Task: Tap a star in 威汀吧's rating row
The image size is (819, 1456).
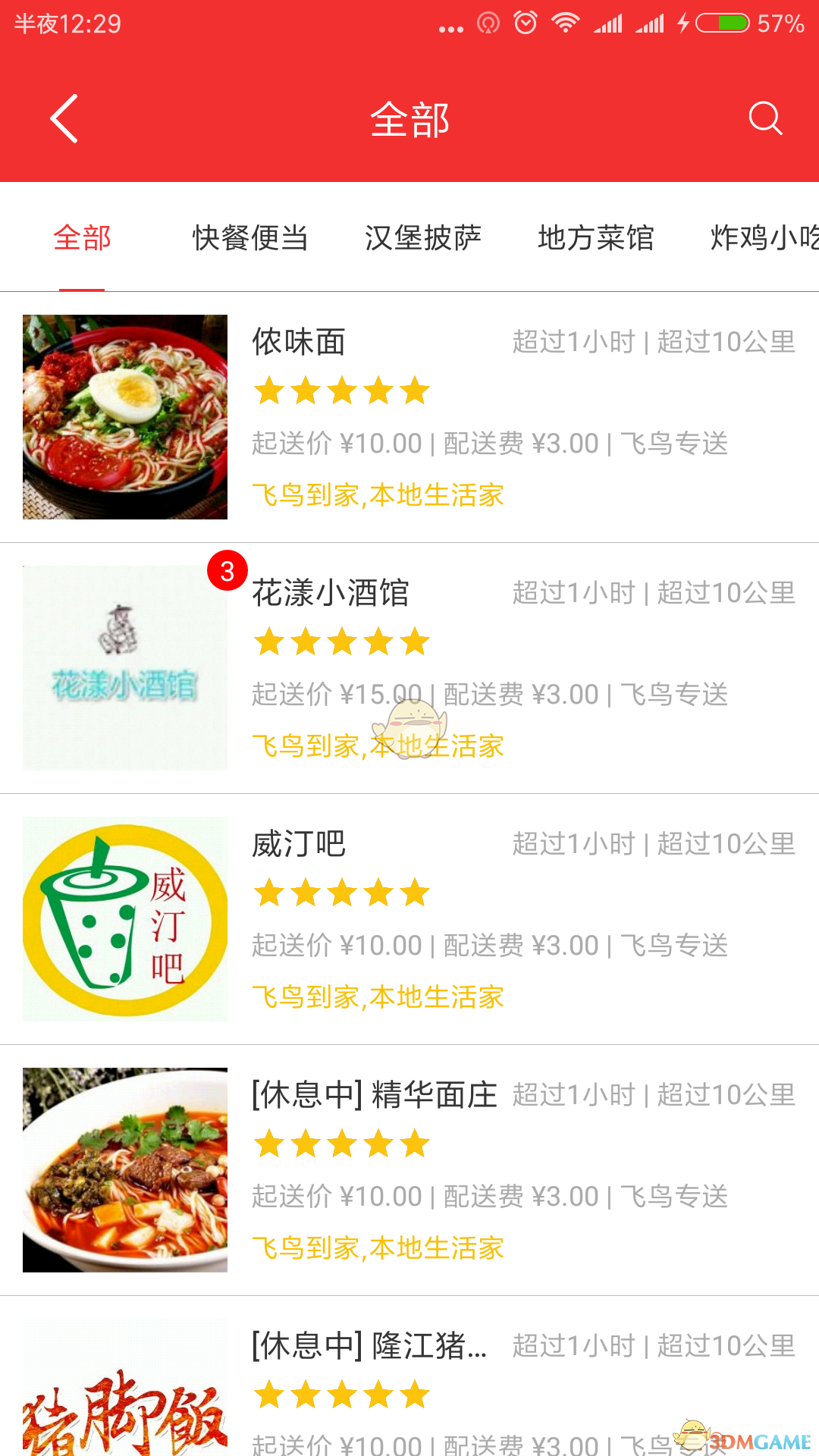Action: point(341,893)
